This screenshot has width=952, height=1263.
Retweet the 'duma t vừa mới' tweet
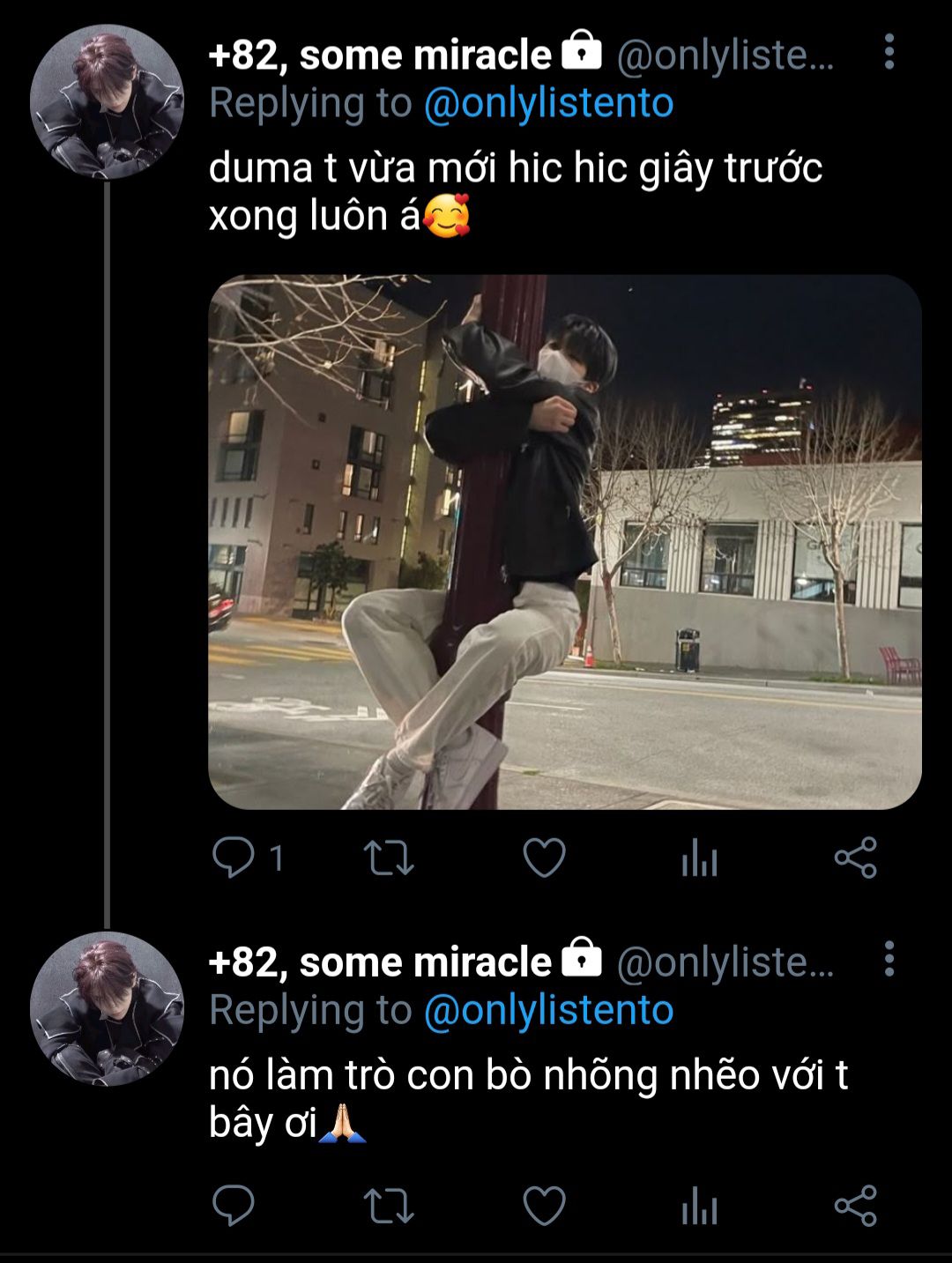[x=389, y=858]
